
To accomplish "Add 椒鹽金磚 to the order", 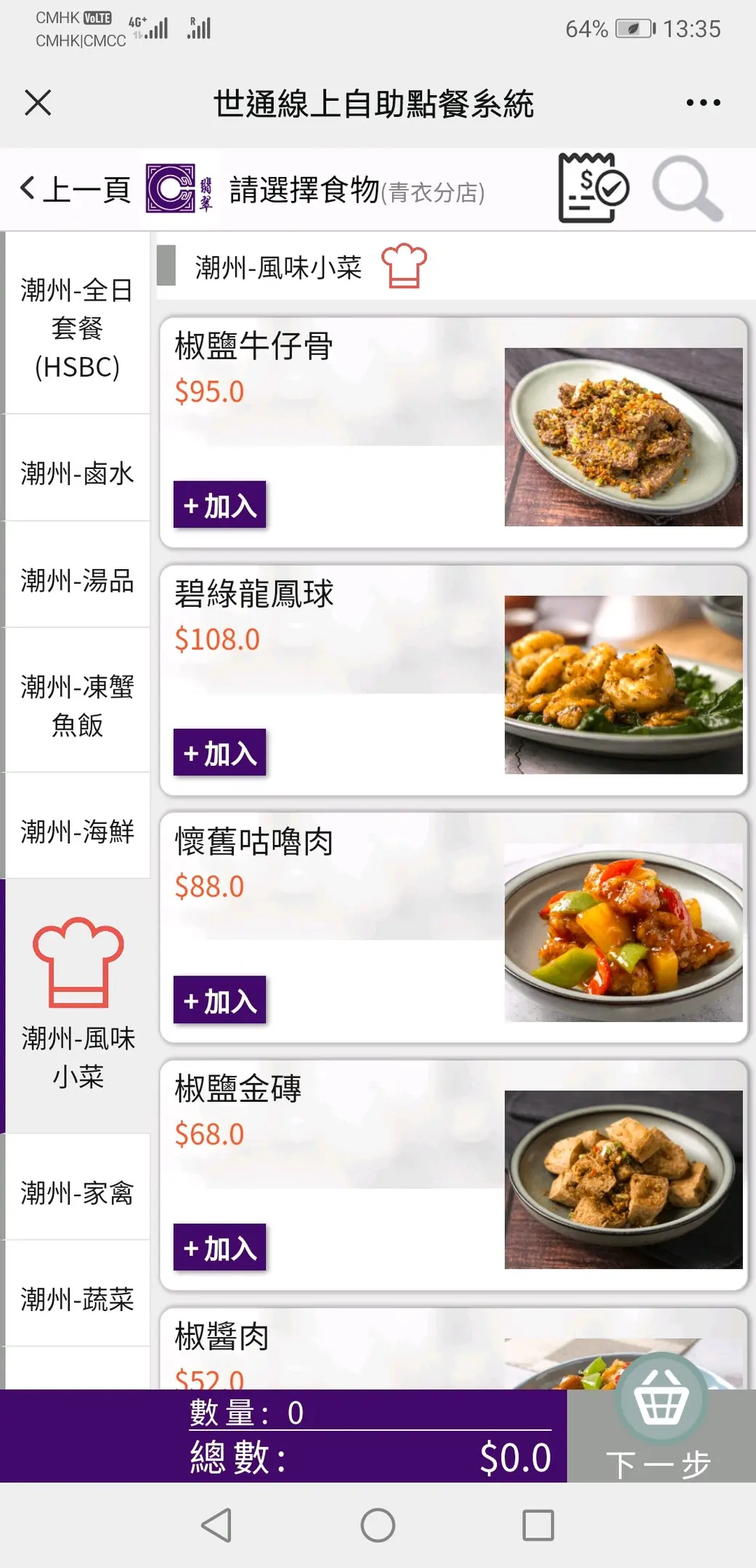I will pos(219,1248).
